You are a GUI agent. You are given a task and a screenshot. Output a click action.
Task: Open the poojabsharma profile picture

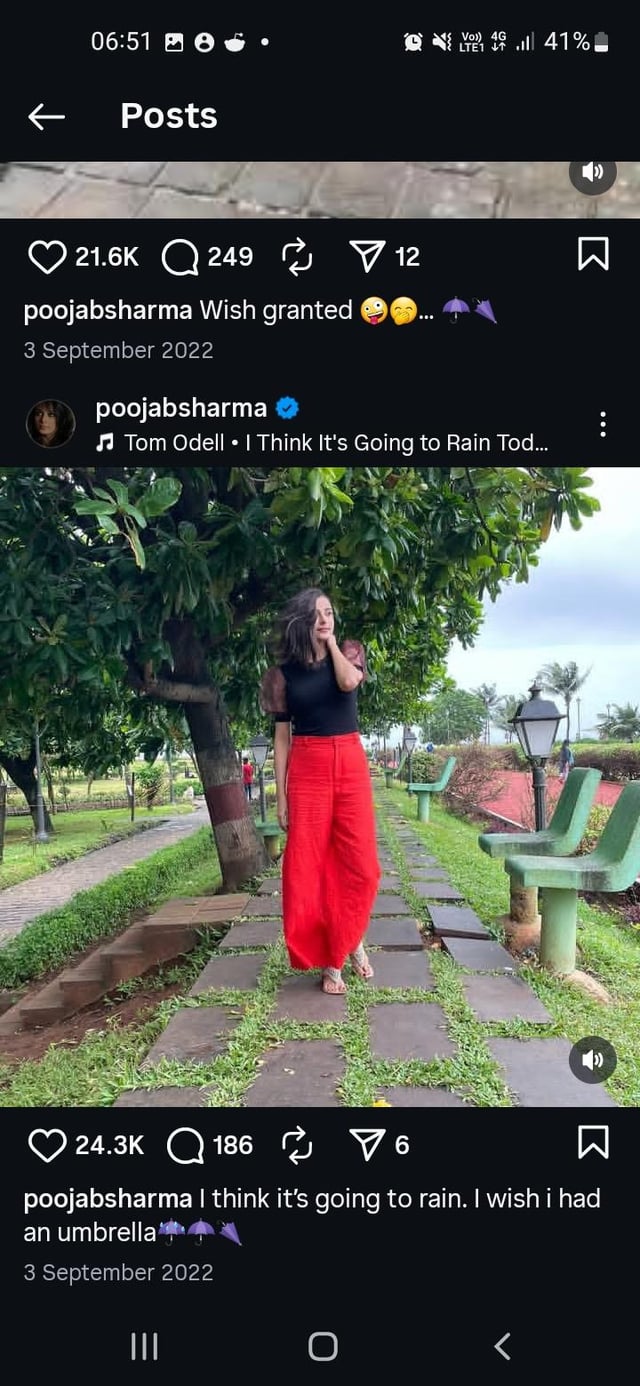pyautogui.click(x=50, y=424)
